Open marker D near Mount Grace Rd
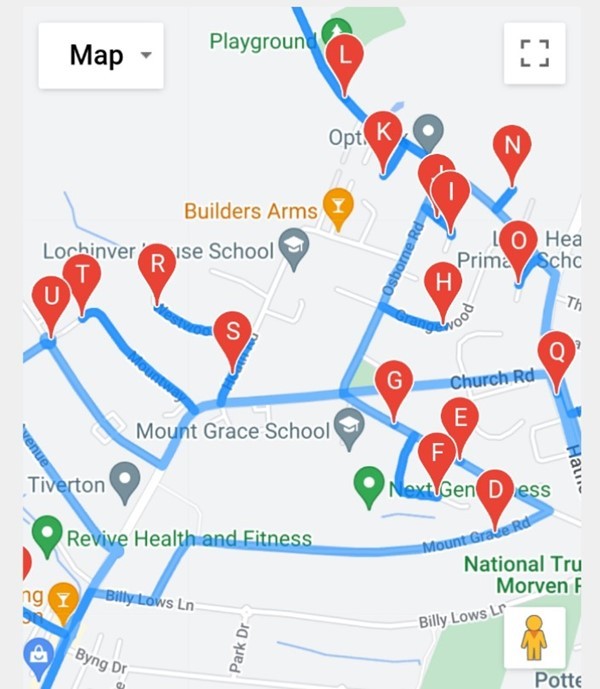 [x=493, y=492]
